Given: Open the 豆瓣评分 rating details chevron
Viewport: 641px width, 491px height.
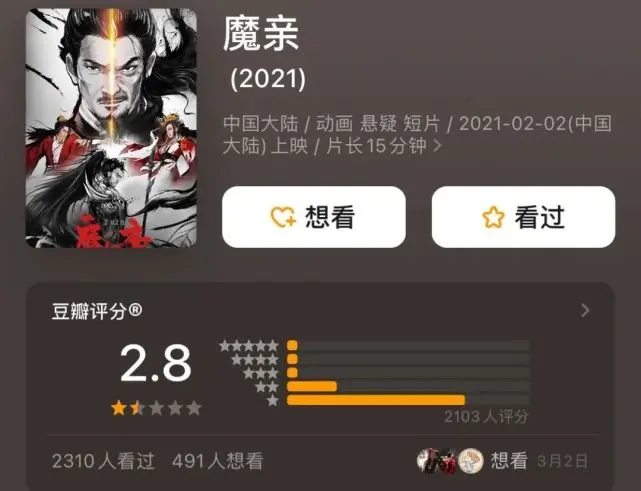Looking at the screenshot, I should point(586,311).
